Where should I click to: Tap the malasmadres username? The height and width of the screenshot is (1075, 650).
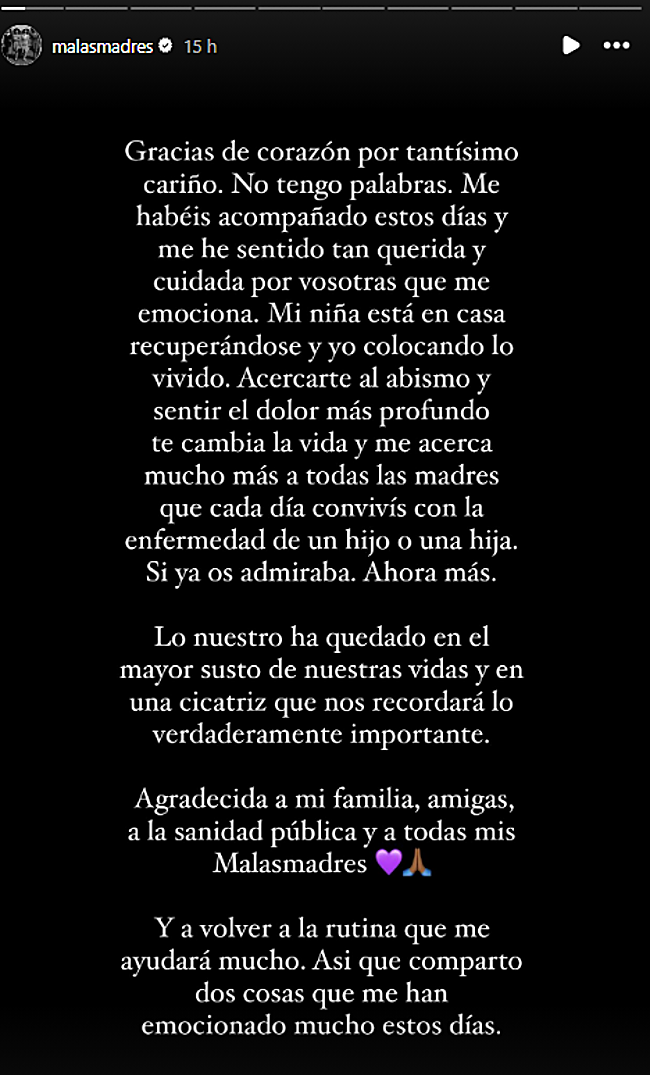click(95, 46)
